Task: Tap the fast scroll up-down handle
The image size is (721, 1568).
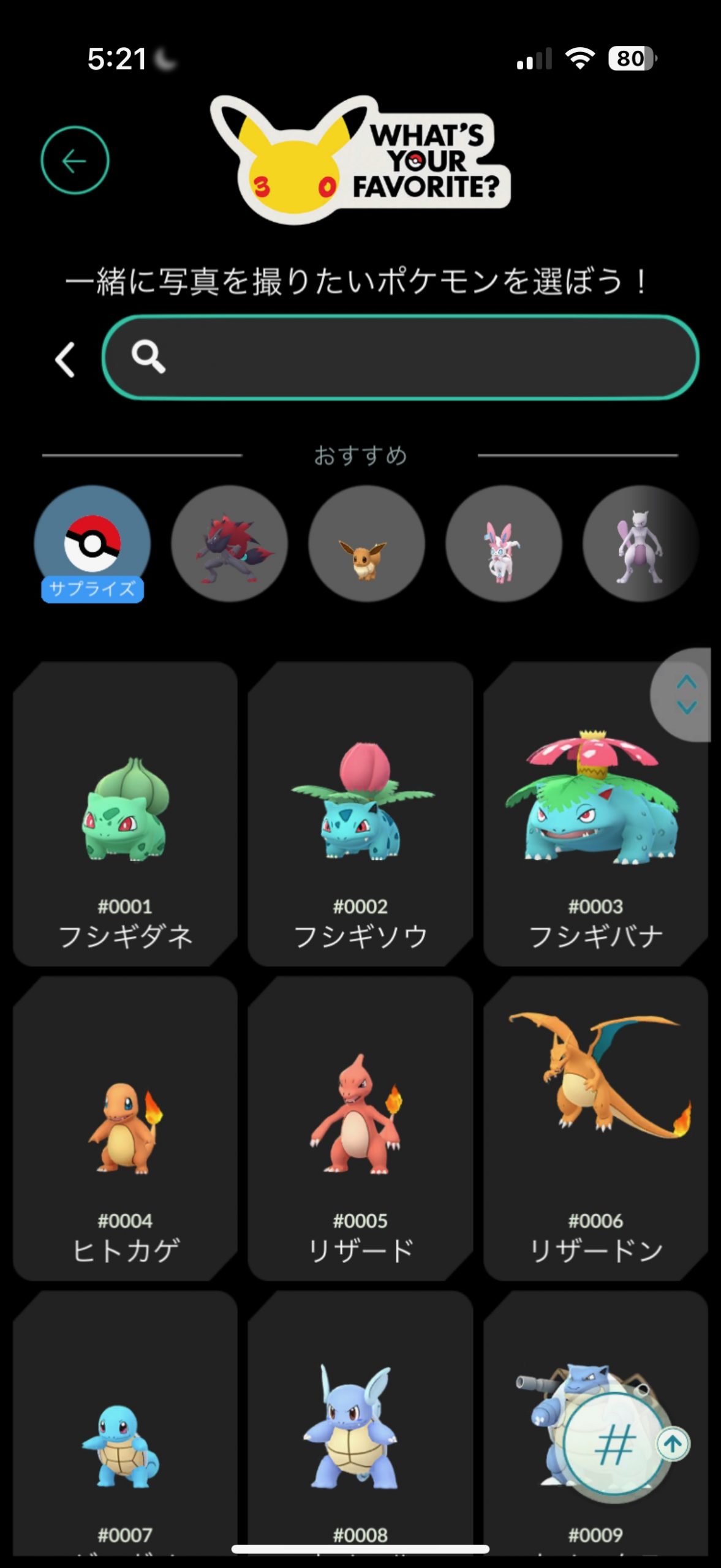Action: click(686, 695)
